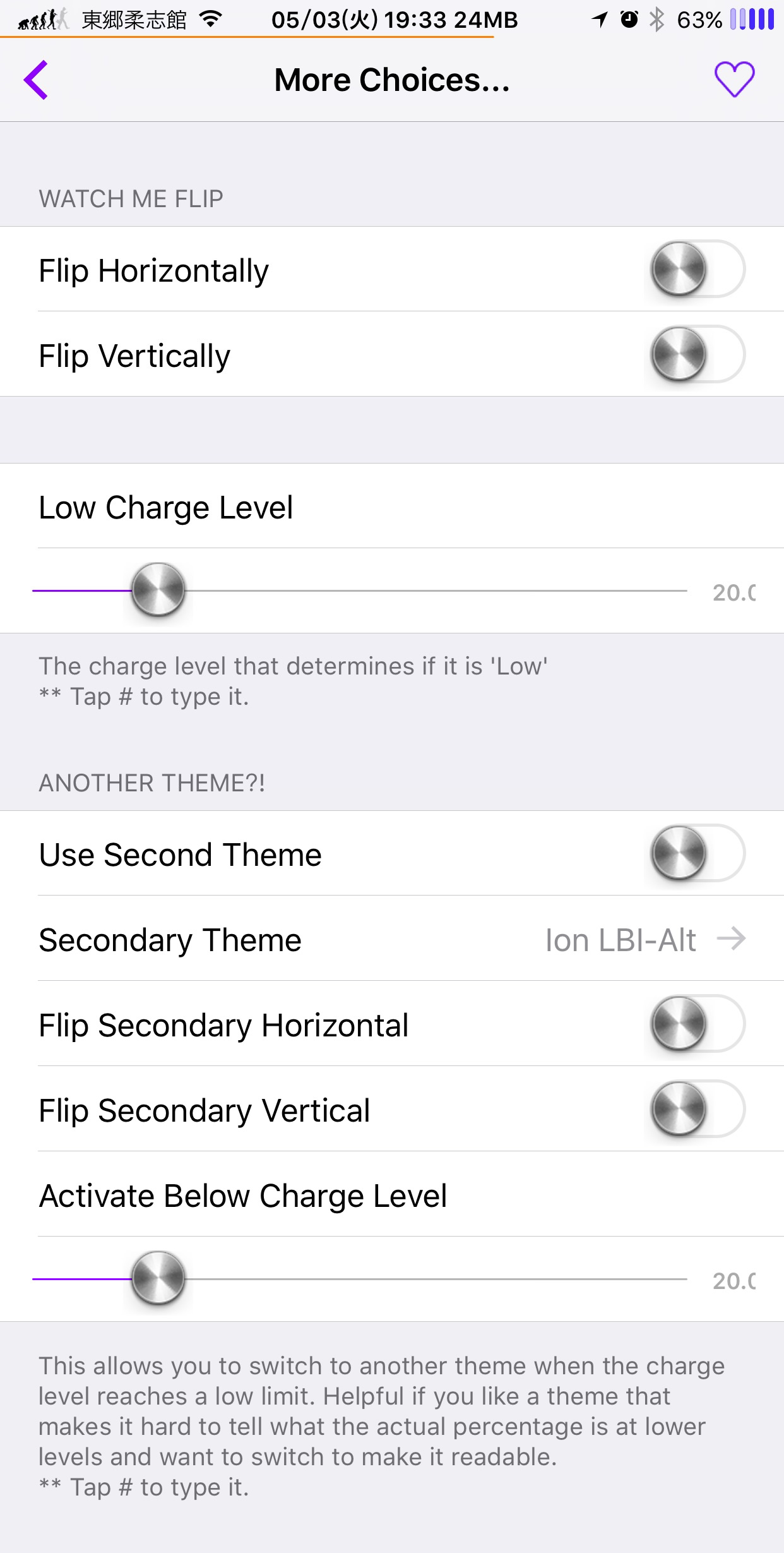Turn on Flip Vertically
784x1553 pixels.
697,354
